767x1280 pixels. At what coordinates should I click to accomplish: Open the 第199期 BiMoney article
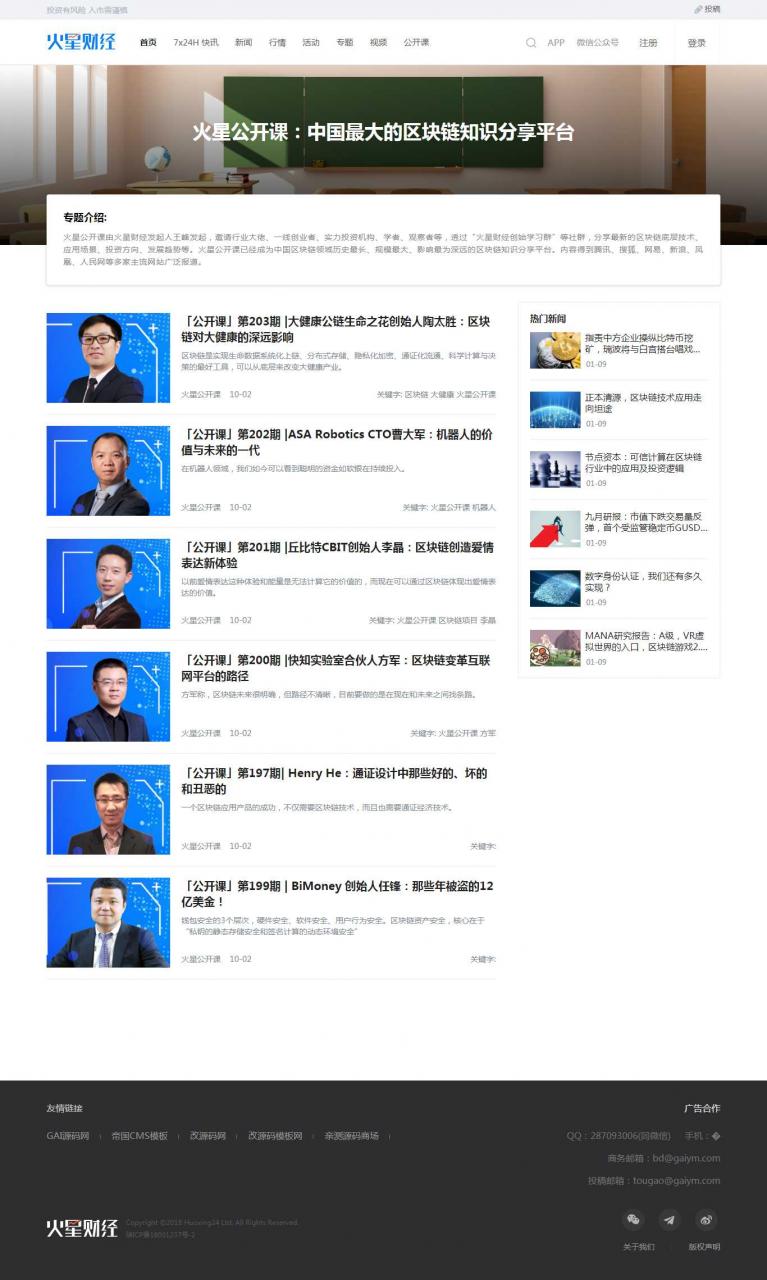pos(337,894)
